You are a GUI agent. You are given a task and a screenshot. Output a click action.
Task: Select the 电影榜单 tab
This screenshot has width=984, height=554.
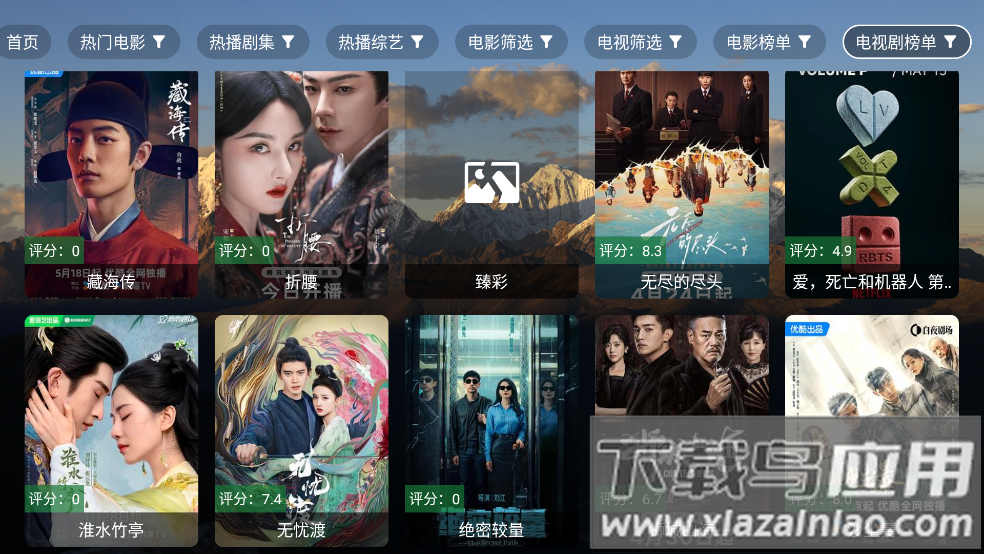point(768,42)
